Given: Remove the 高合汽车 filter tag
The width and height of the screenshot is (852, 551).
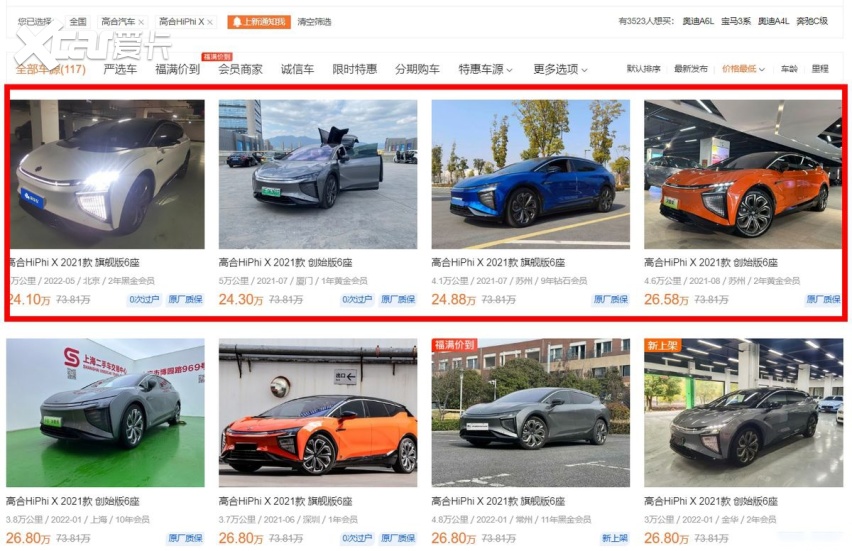Looking at the screenshot, I should (x=141, y=22).
